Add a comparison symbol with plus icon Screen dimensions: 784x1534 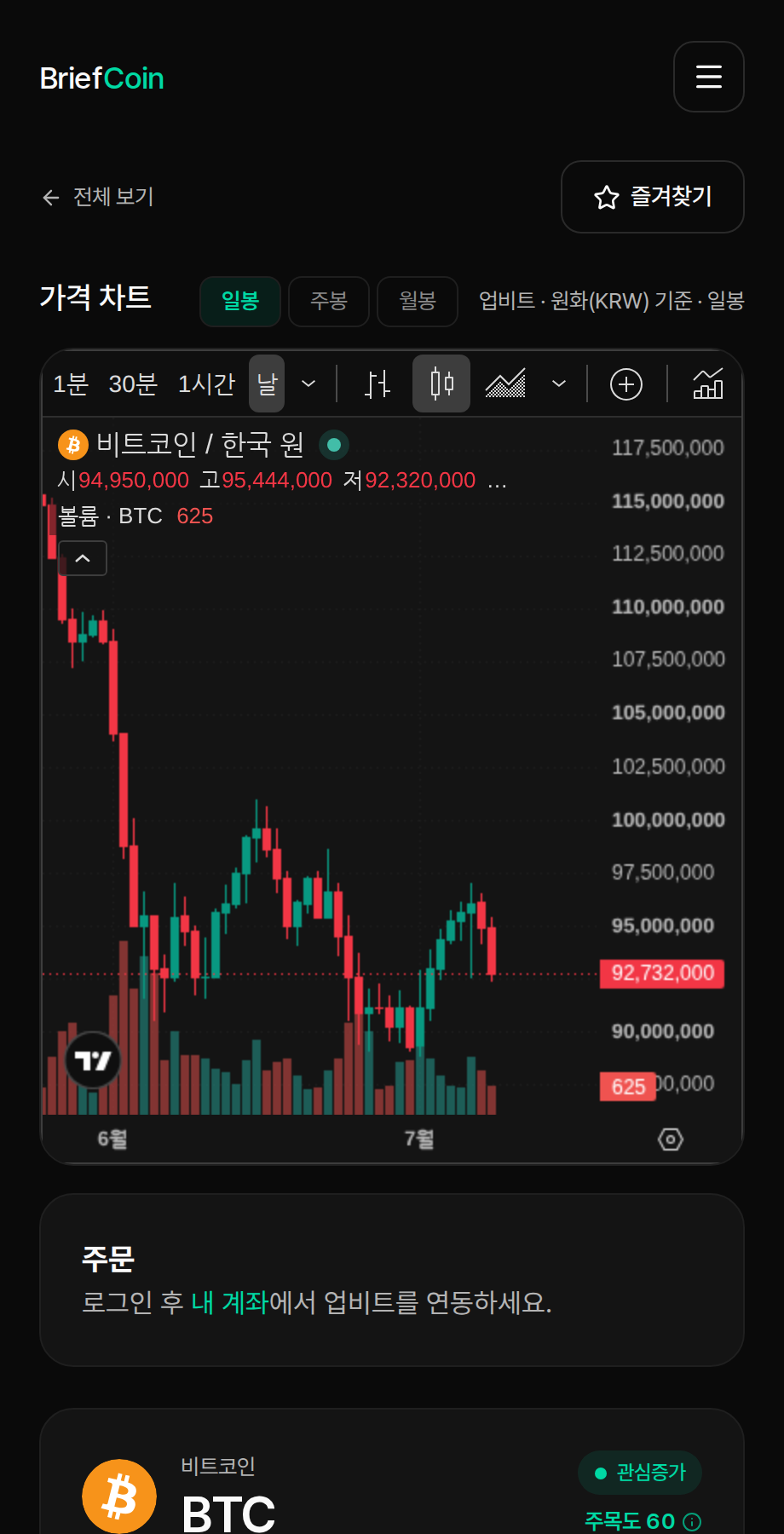click(x=626, y=383)
